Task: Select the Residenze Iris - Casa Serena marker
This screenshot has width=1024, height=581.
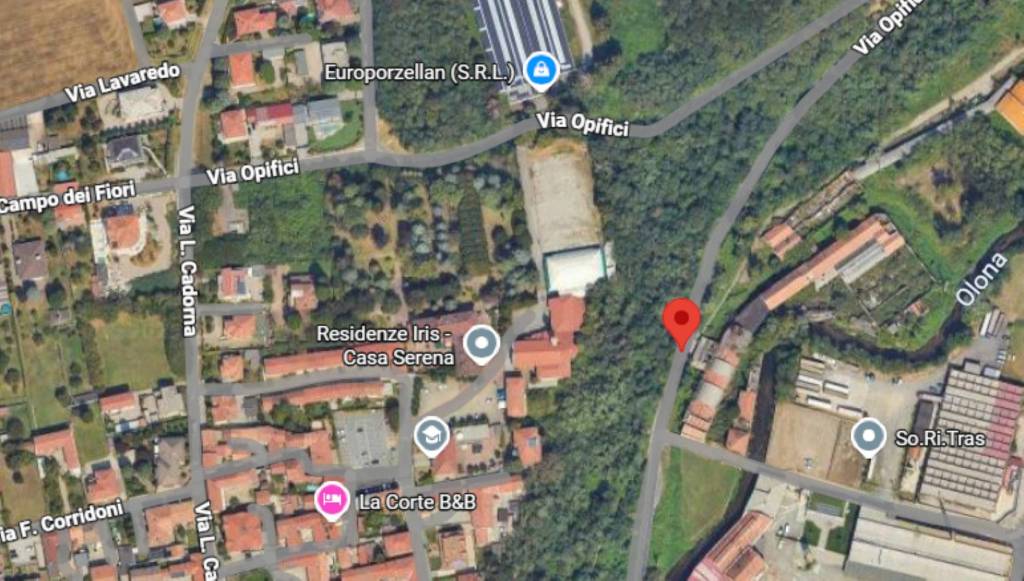Action: (x=482, y=343)
